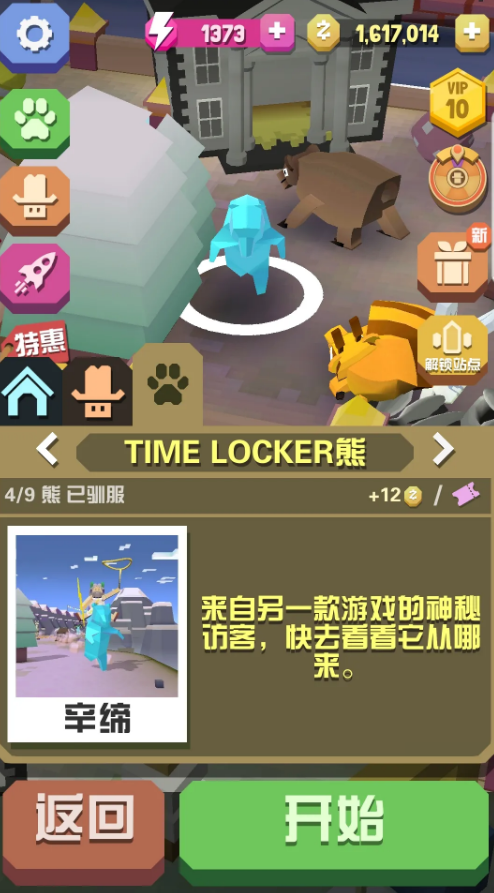Open the pink rocket button
The width and height of the screenshot is (494, 893).
[x=34, y=277]
